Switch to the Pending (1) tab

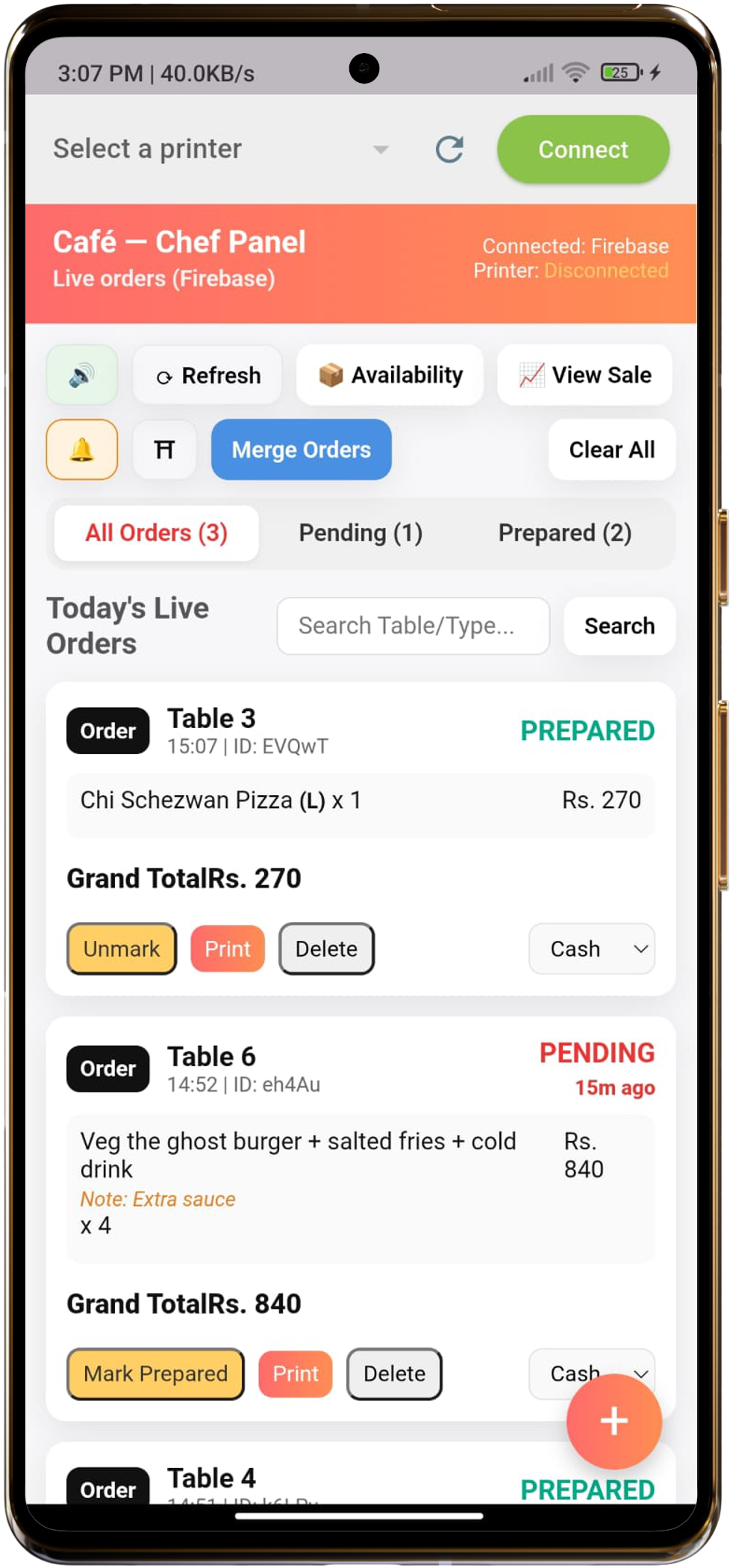[x=361, y=532]
